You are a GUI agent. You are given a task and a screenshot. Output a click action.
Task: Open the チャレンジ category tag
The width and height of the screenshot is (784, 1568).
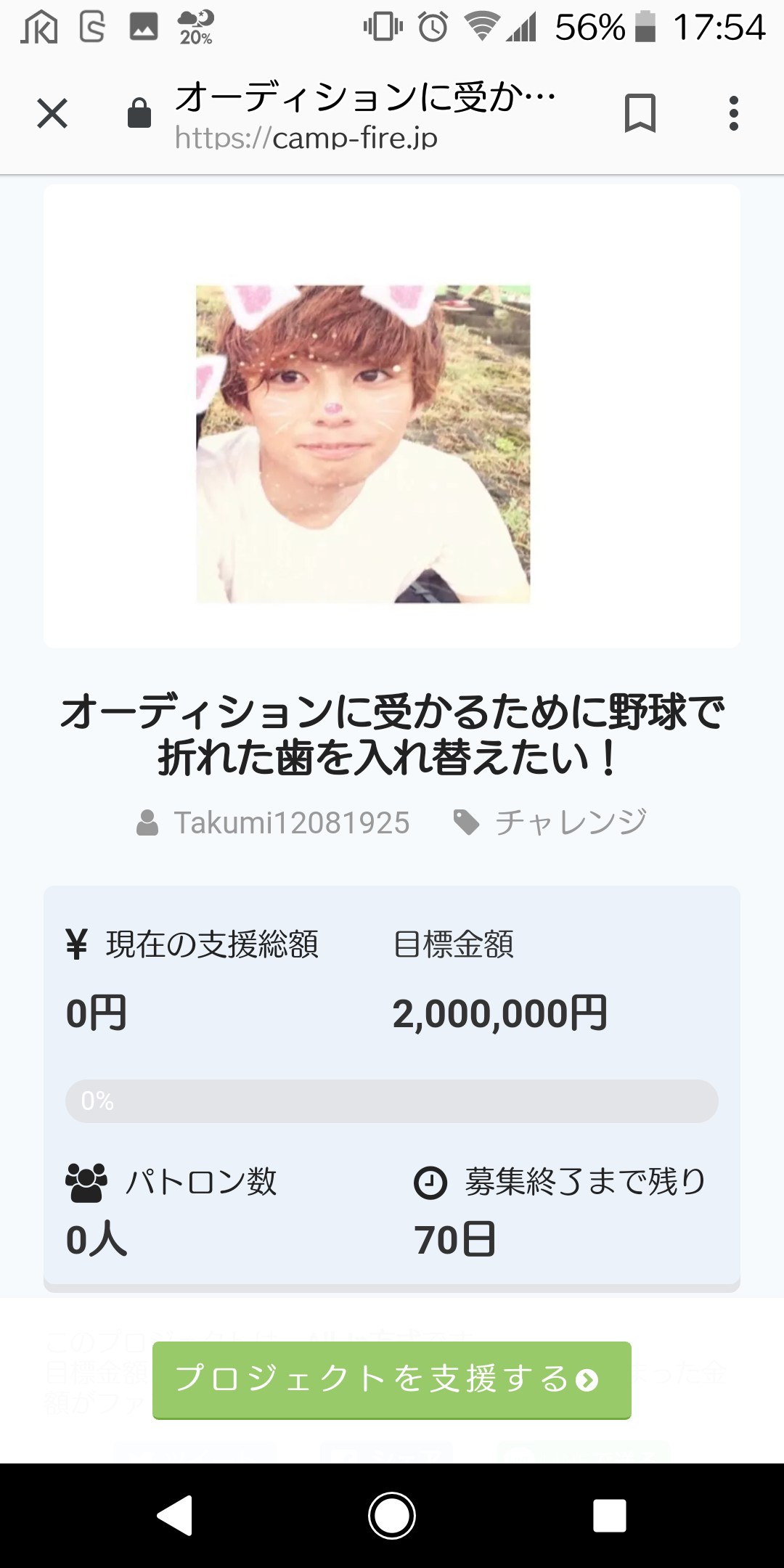pyautogui.click(x=570, y=823)
